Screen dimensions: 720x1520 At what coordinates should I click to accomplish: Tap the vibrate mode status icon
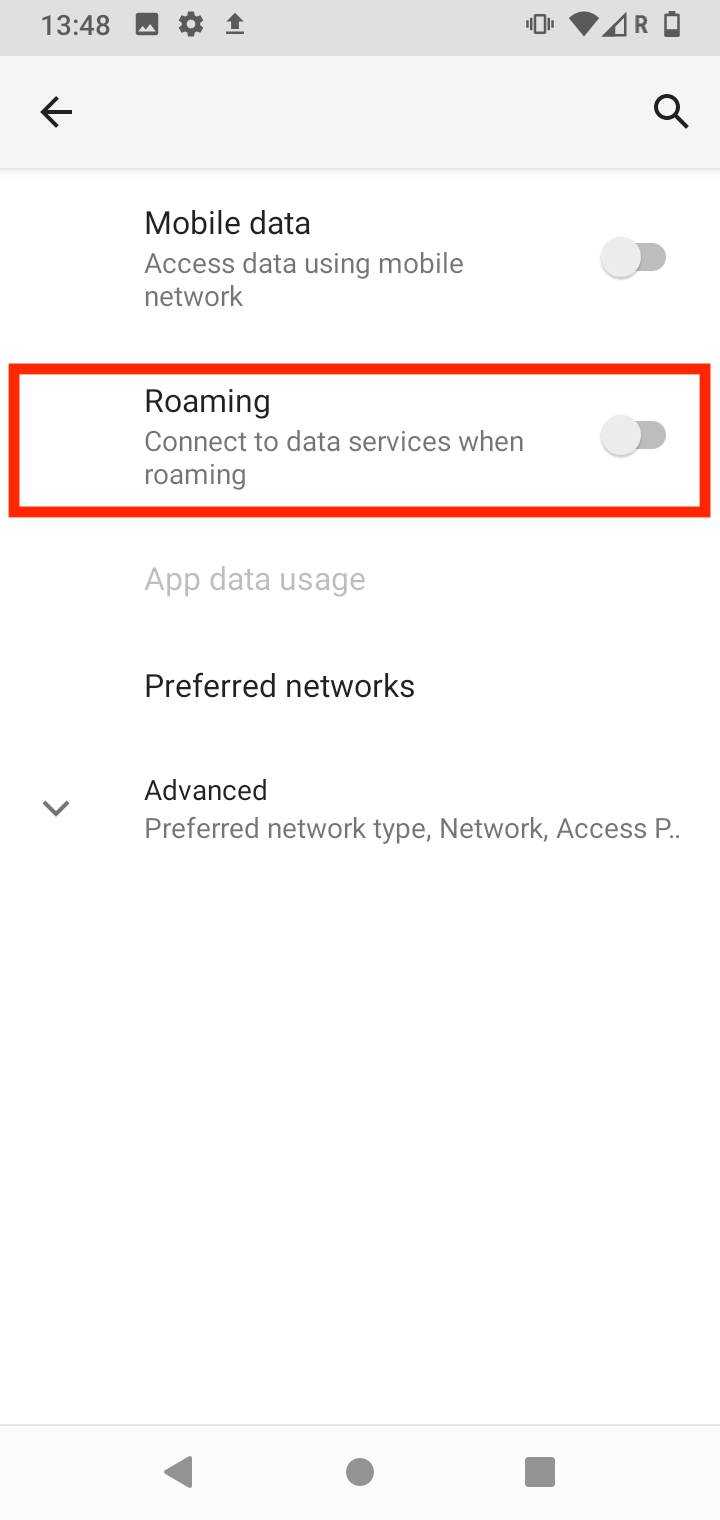(x=538, y=25)
